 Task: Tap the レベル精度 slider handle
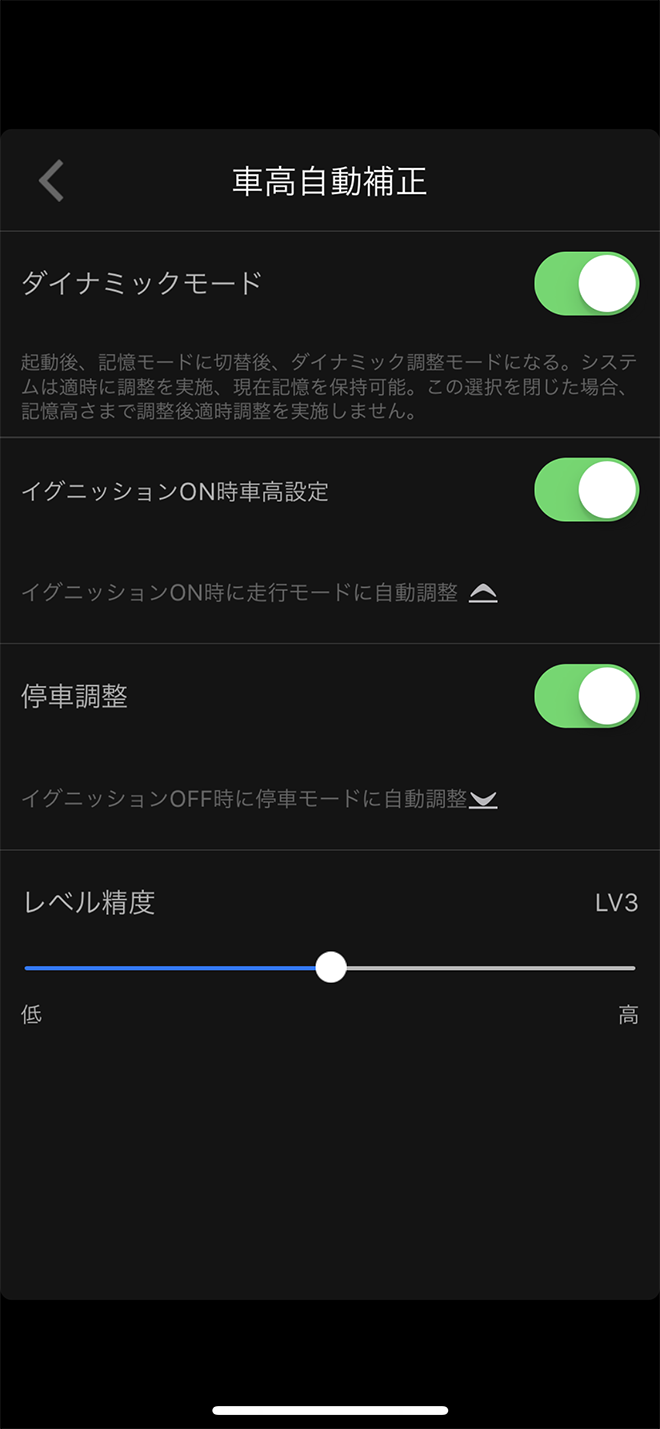[x=331, y=967]
